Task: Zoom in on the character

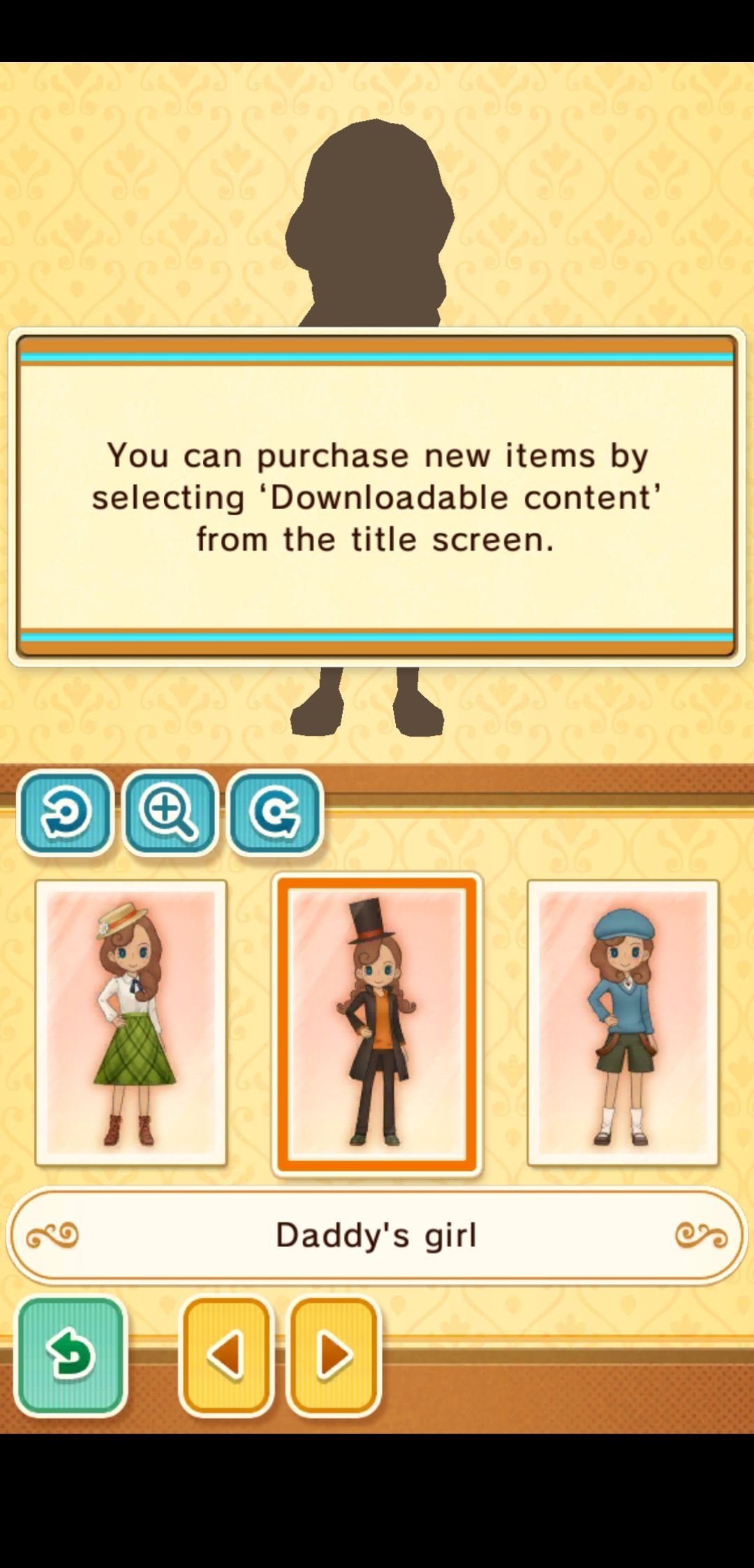Action: (x=170, y=813)
